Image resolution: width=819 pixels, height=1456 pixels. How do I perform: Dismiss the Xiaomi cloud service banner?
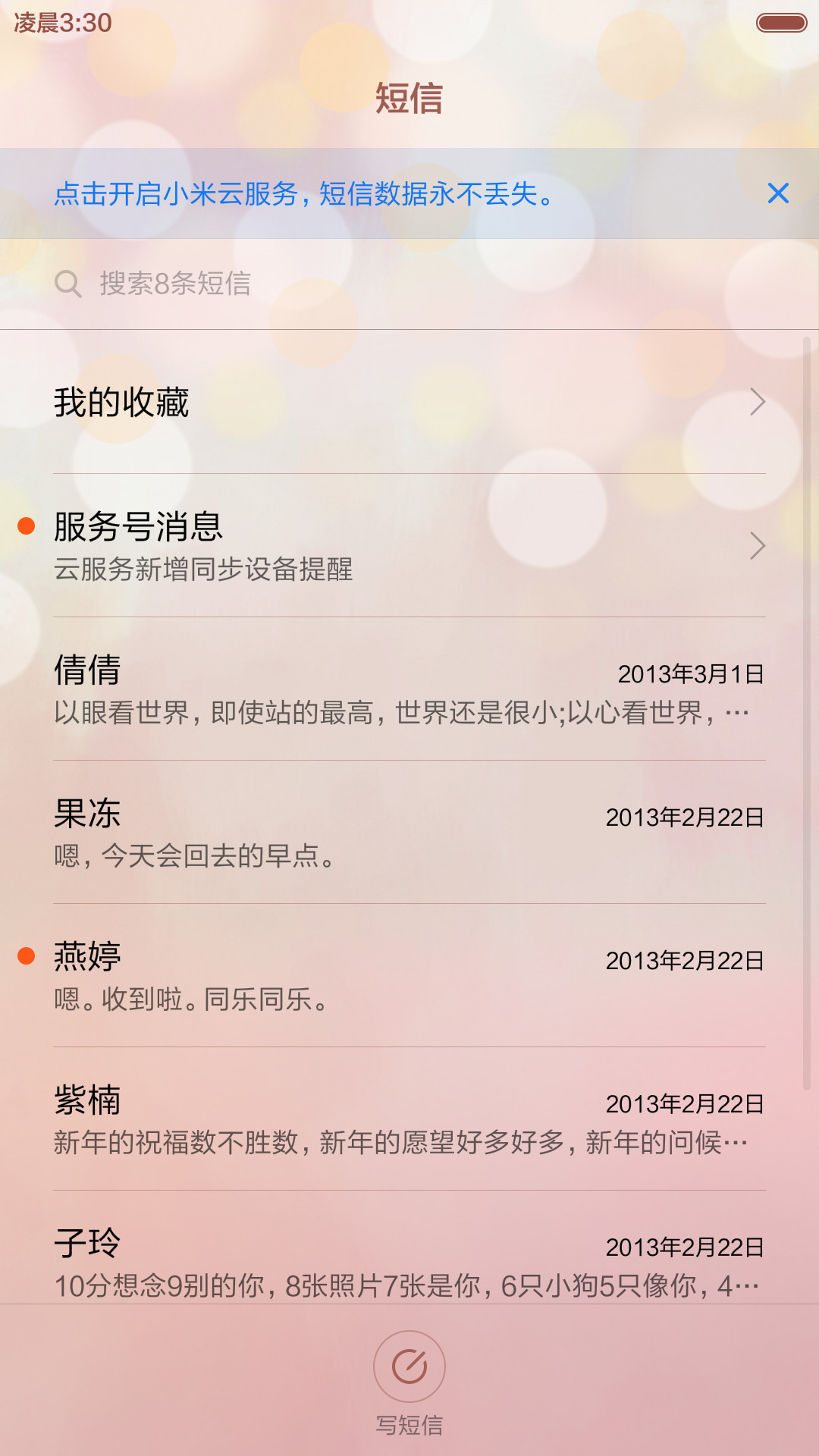pos(778,193)
